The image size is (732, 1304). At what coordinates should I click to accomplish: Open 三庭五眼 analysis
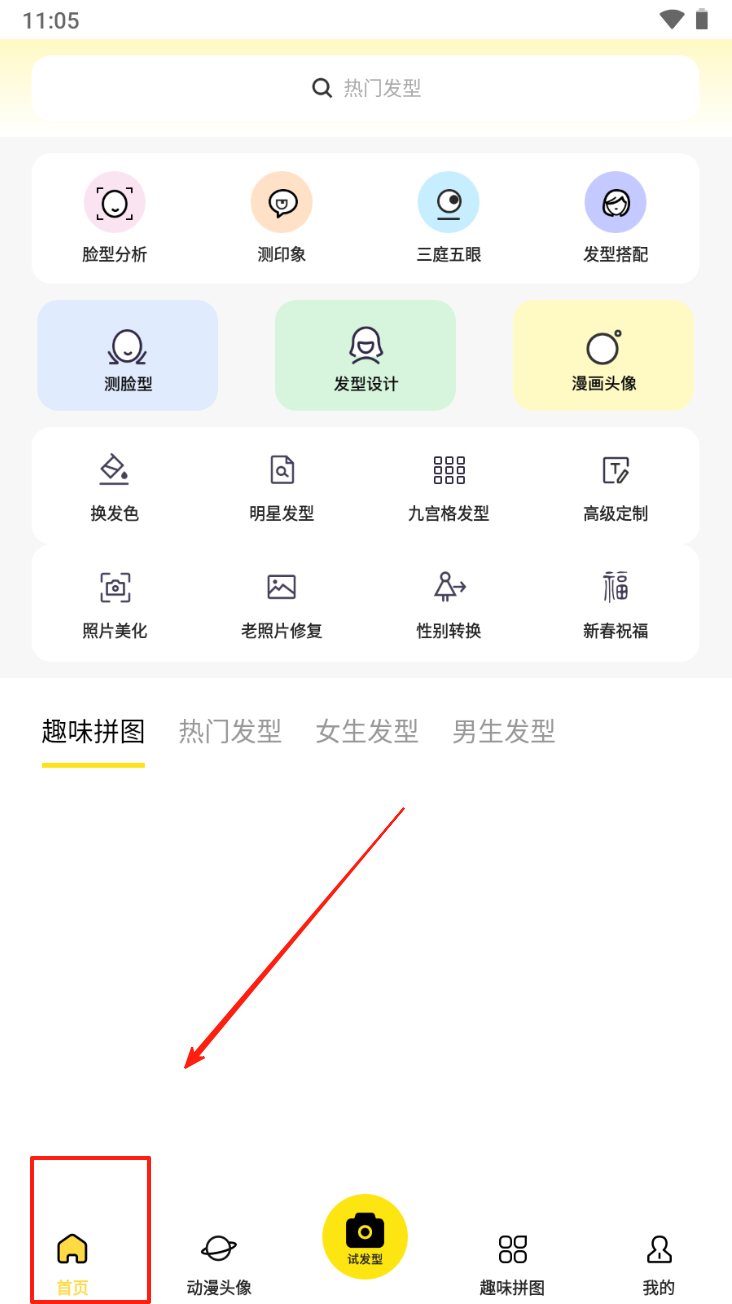tap(449, 218)
